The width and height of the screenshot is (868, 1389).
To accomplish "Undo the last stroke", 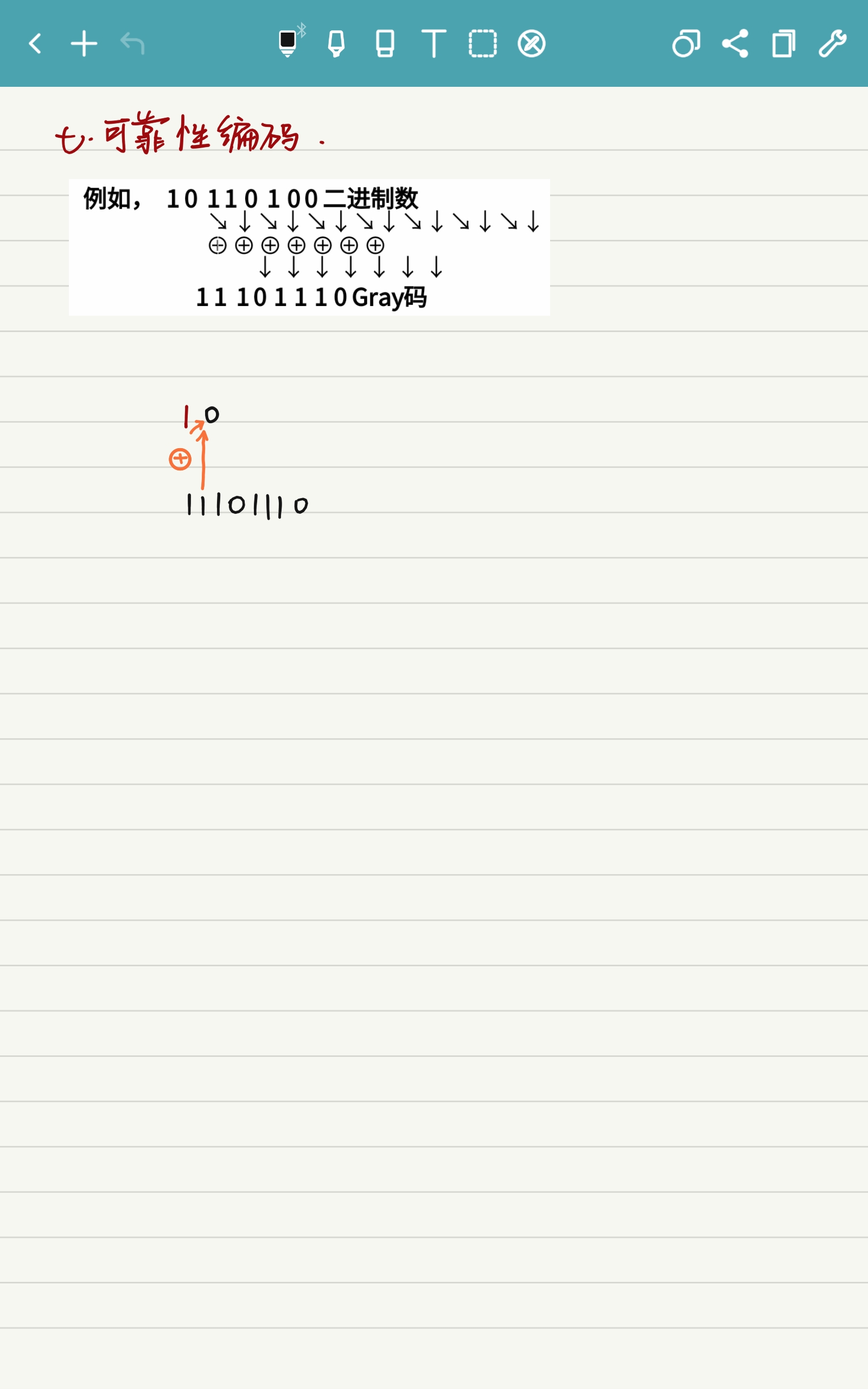I will click(x=132, y=43).
